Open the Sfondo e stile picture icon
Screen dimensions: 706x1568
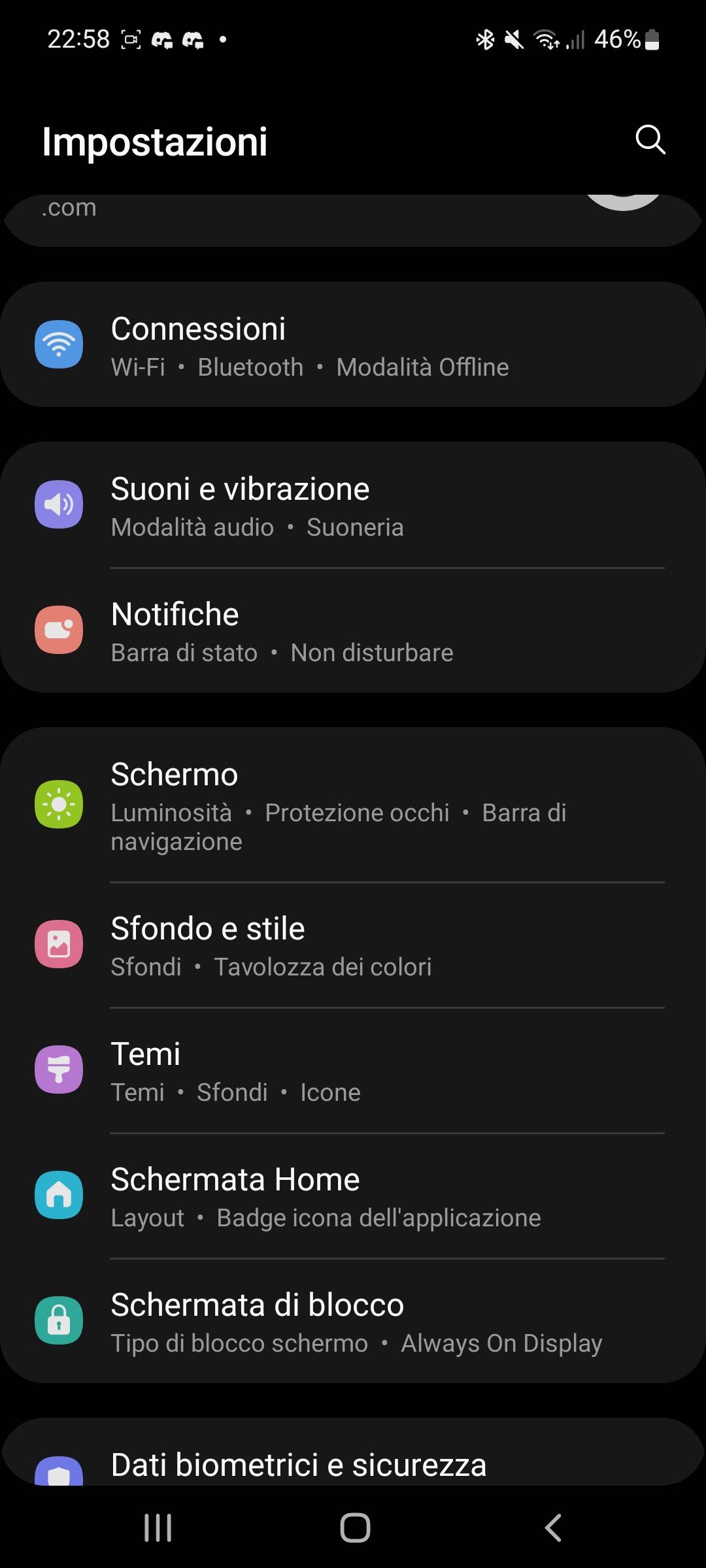59,944
